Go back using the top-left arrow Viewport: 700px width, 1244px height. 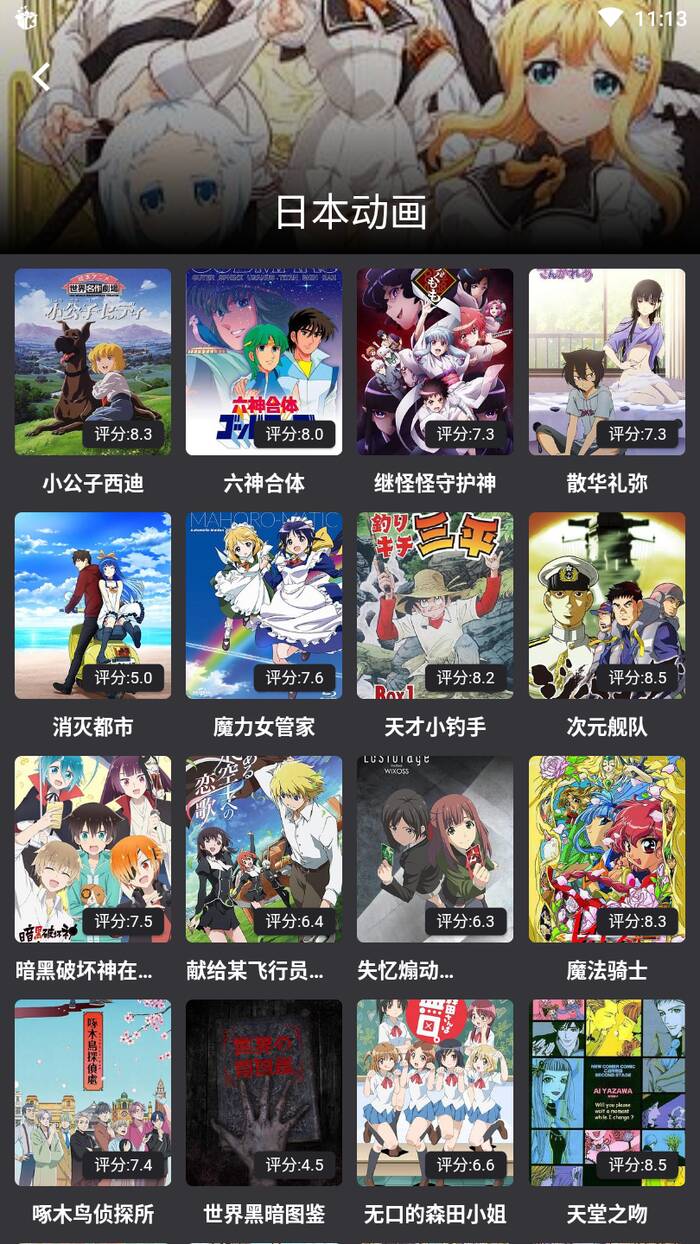coord(41,77)
